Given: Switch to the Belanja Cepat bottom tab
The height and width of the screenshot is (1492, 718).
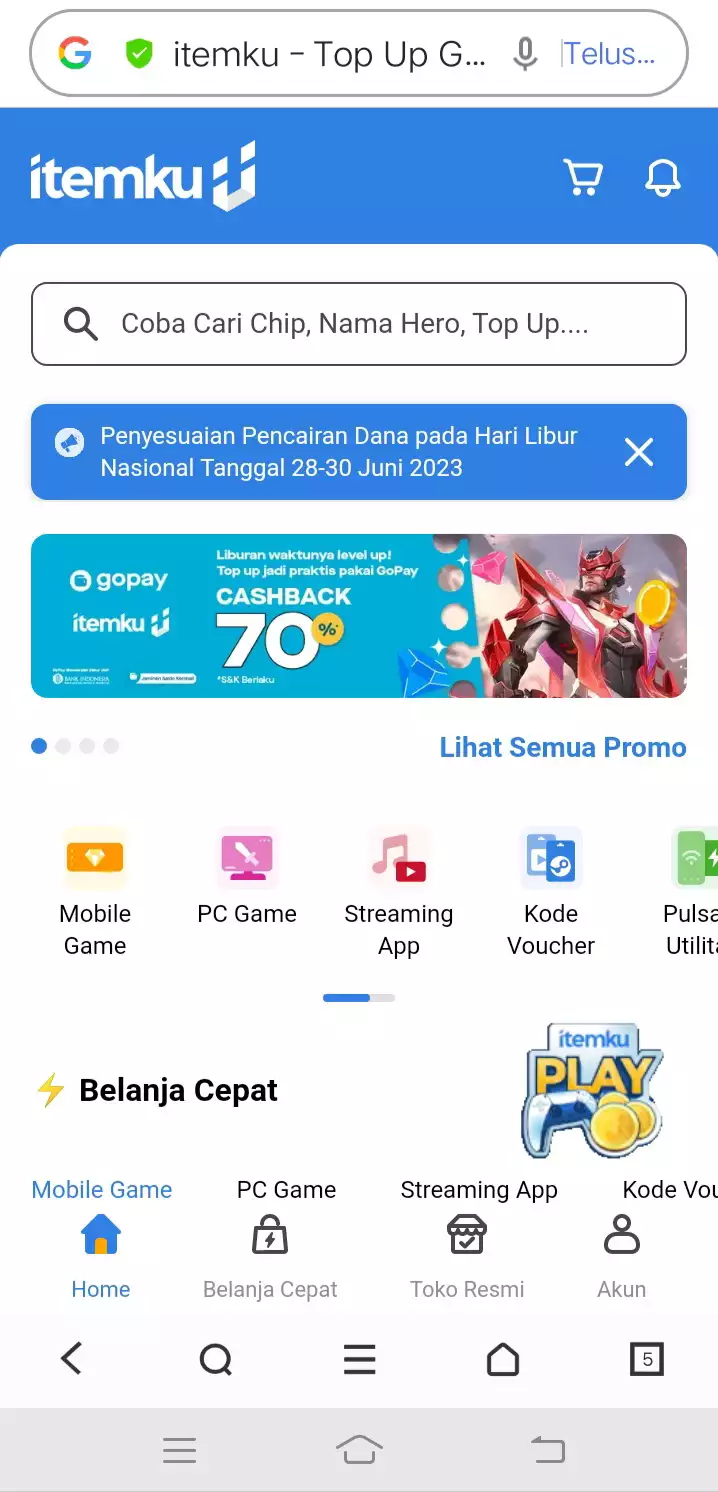Looking at the screenshot, I should (270, 1258).
